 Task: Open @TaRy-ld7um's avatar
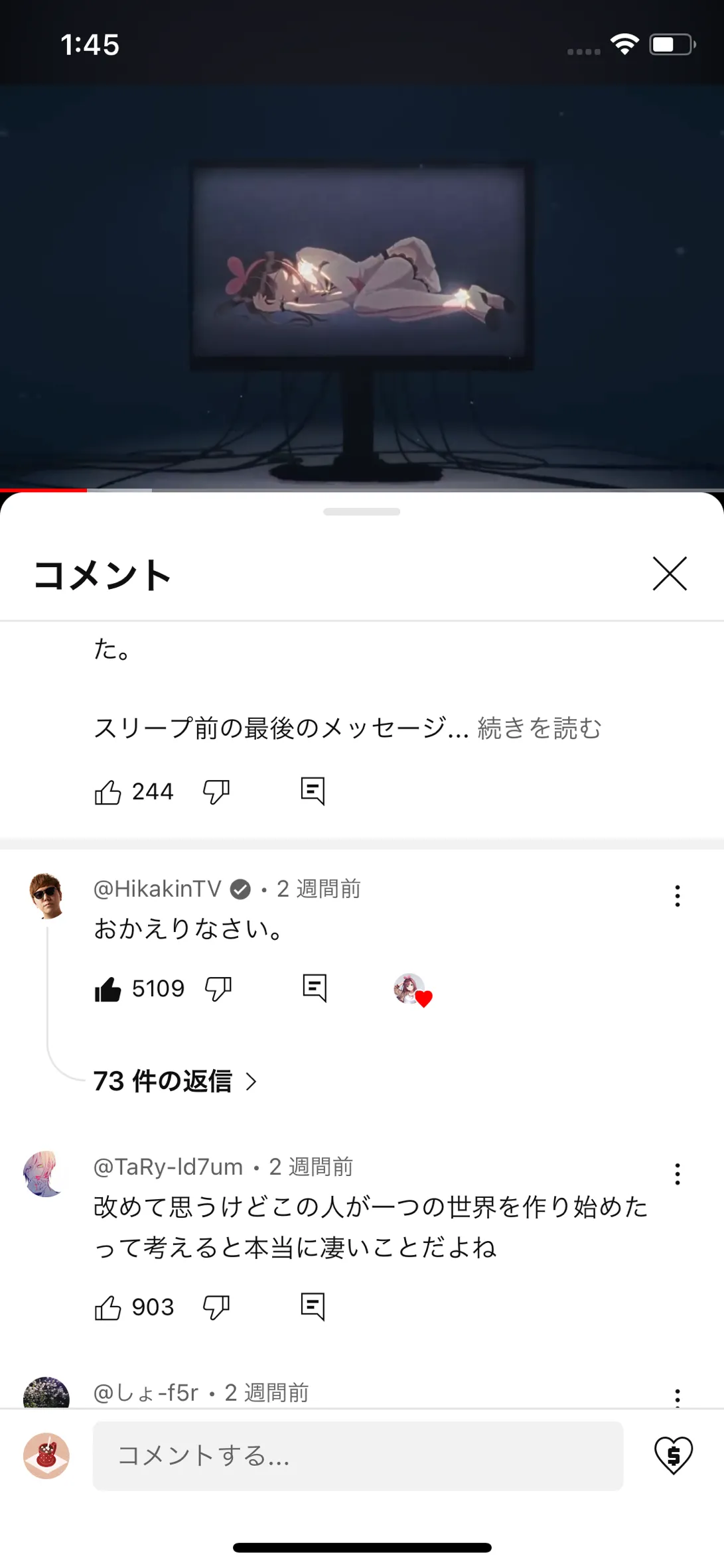click(46, 1173)
